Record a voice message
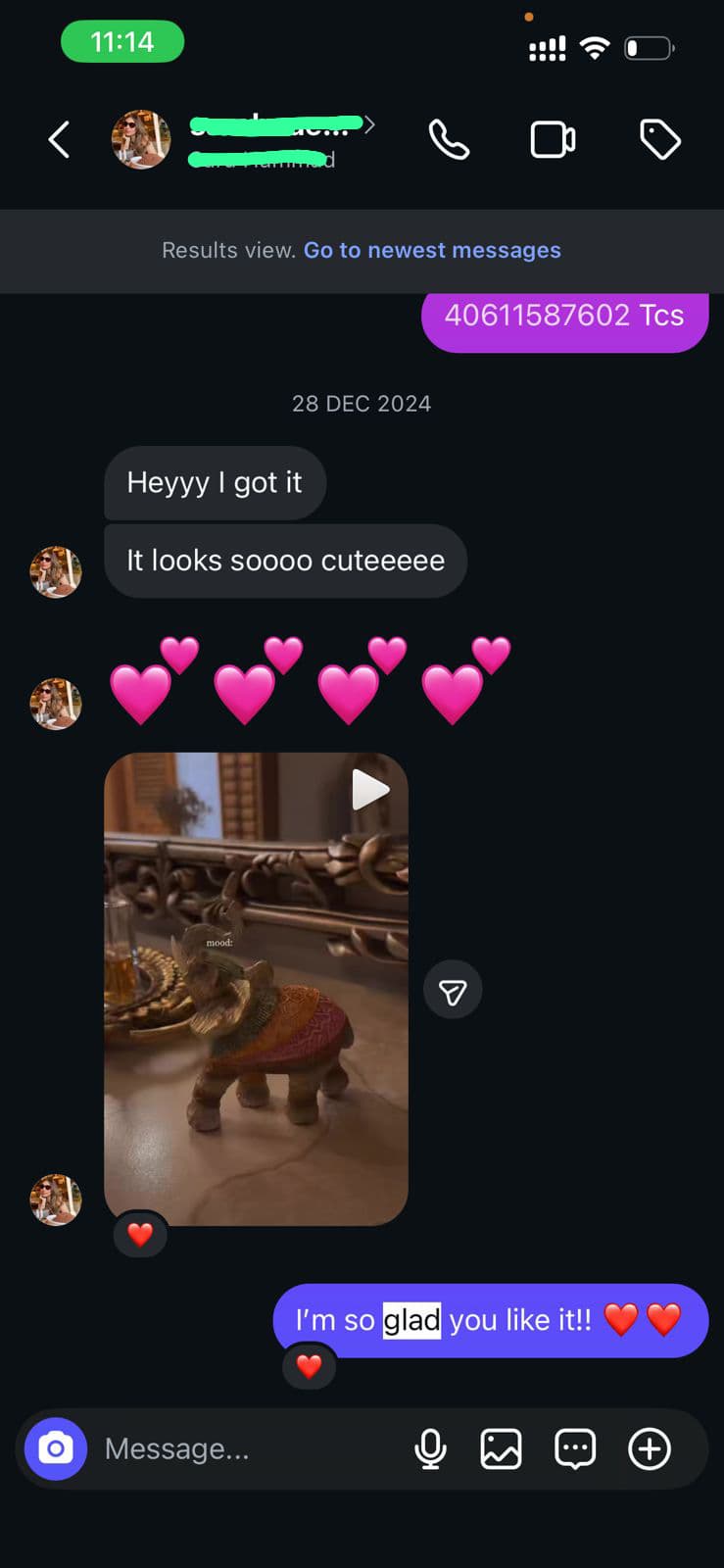This screenshot has height=1568, width=724. (430, 1448)
